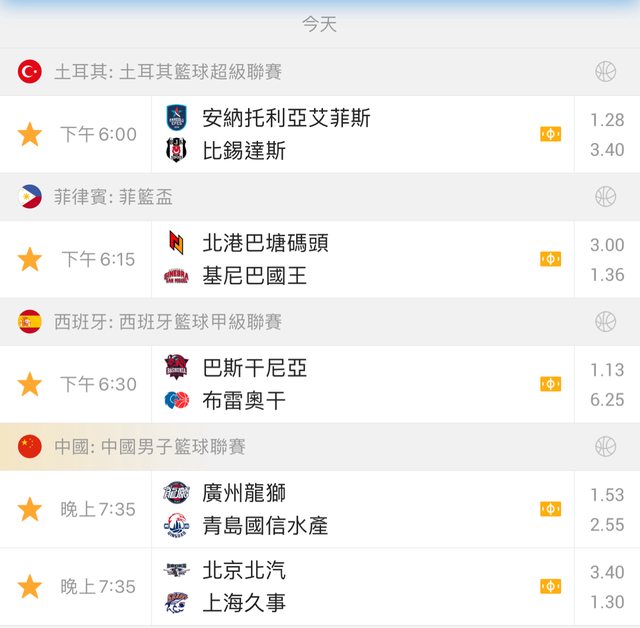Image resolution: width=640 pixels, height=628 pixels.
Task: Tap the live pitch icon for 廣州龍獅 match
Action: [550, 510]
